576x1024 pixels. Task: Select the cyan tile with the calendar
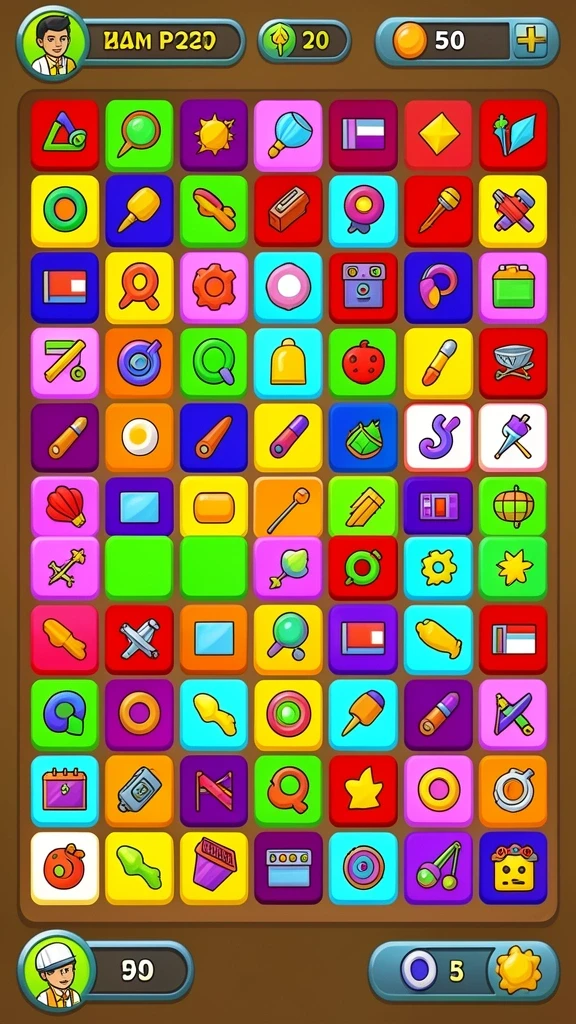[65, 791]
